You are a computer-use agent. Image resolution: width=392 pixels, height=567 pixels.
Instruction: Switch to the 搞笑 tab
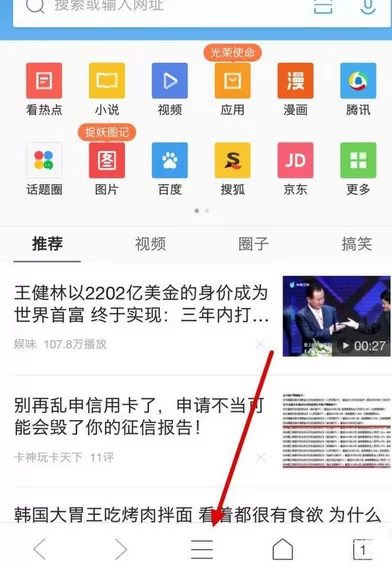(x=357, y=244)
